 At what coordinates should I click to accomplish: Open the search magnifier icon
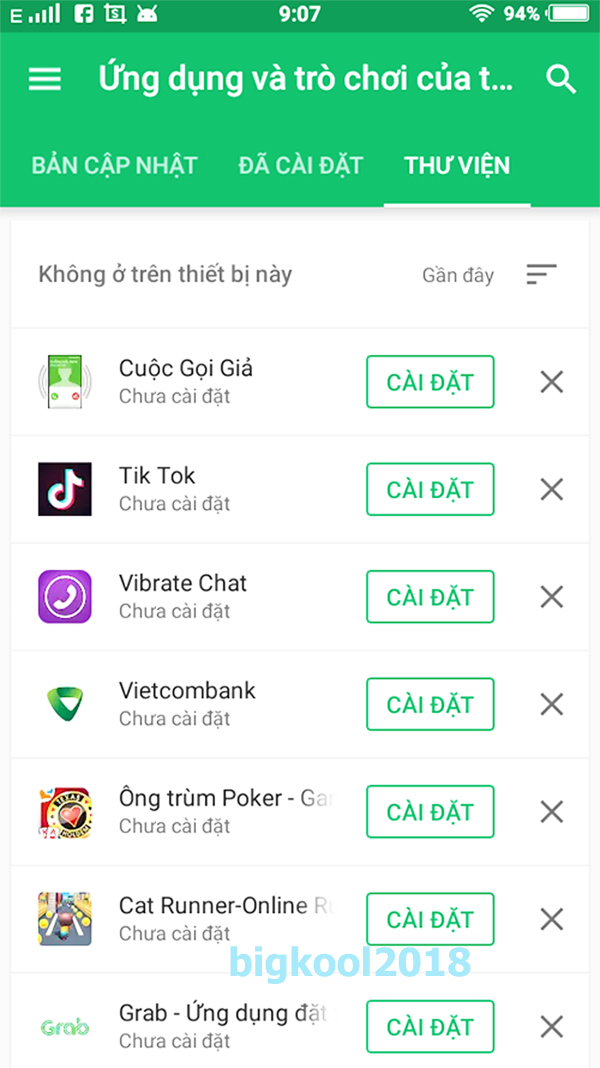click(x=561, y=80)
